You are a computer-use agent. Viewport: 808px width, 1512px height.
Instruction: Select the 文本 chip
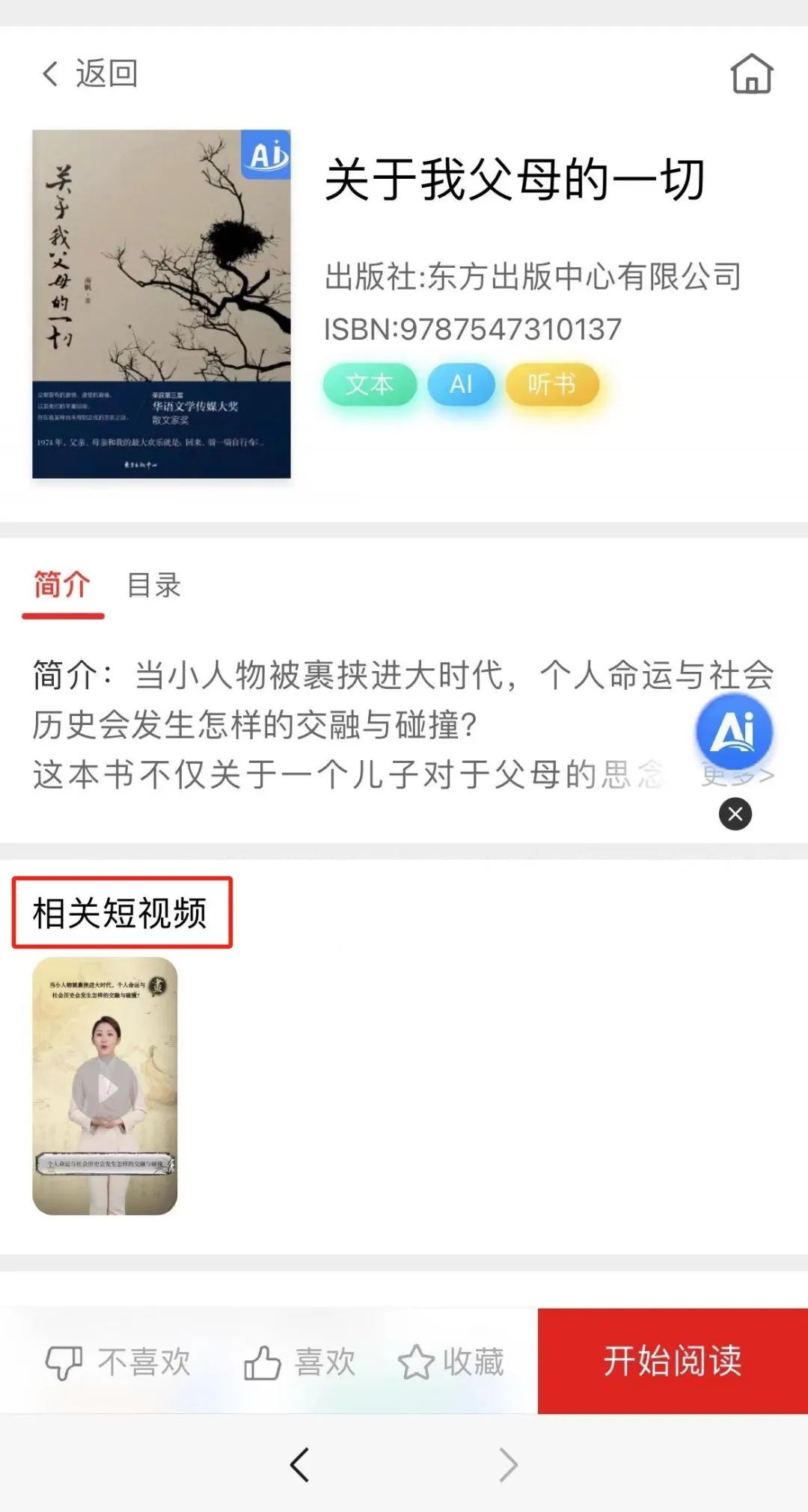pyautogui.click(x=370, y=385)
